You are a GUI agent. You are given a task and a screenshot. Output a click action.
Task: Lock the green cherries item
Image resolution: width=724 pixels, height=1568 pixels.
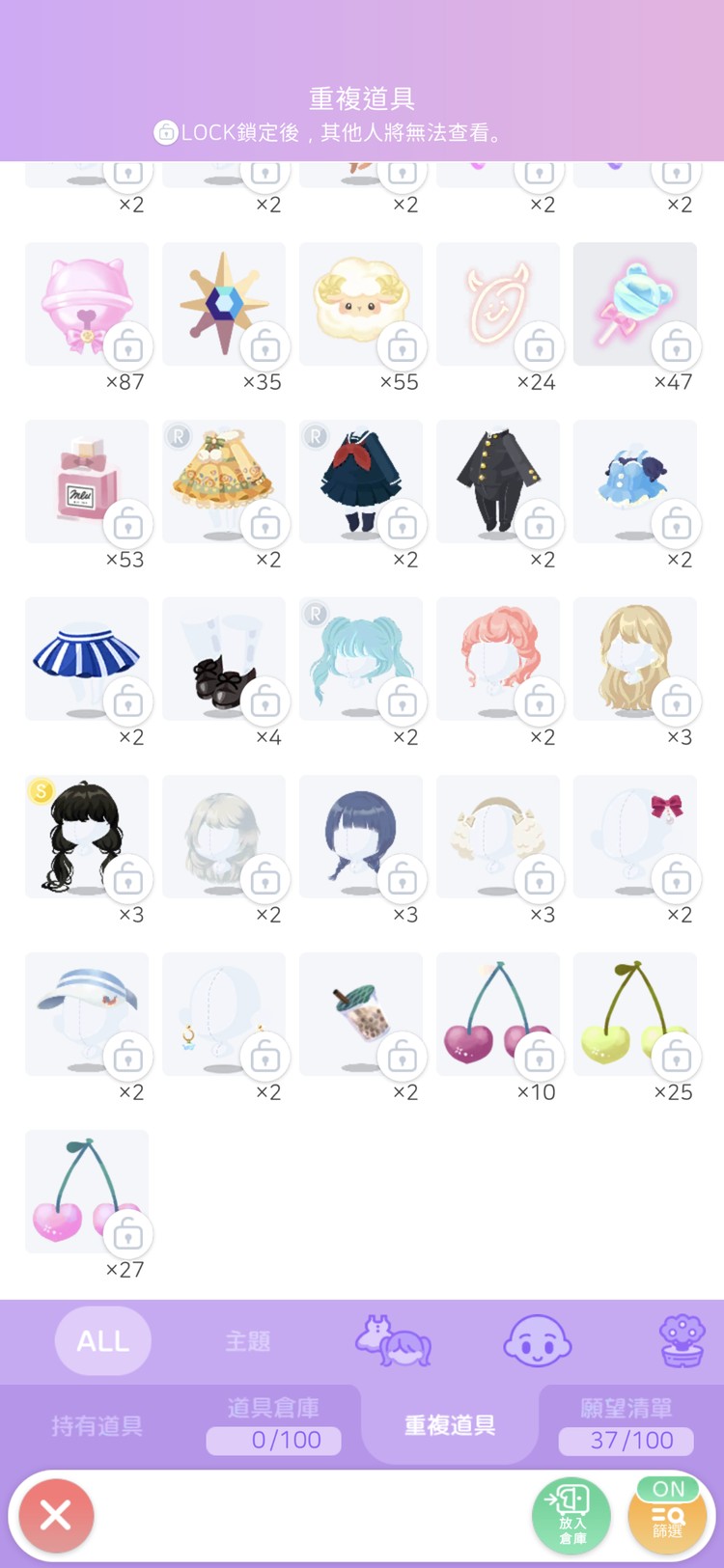pyautogui.click(x=677, y=1057)
